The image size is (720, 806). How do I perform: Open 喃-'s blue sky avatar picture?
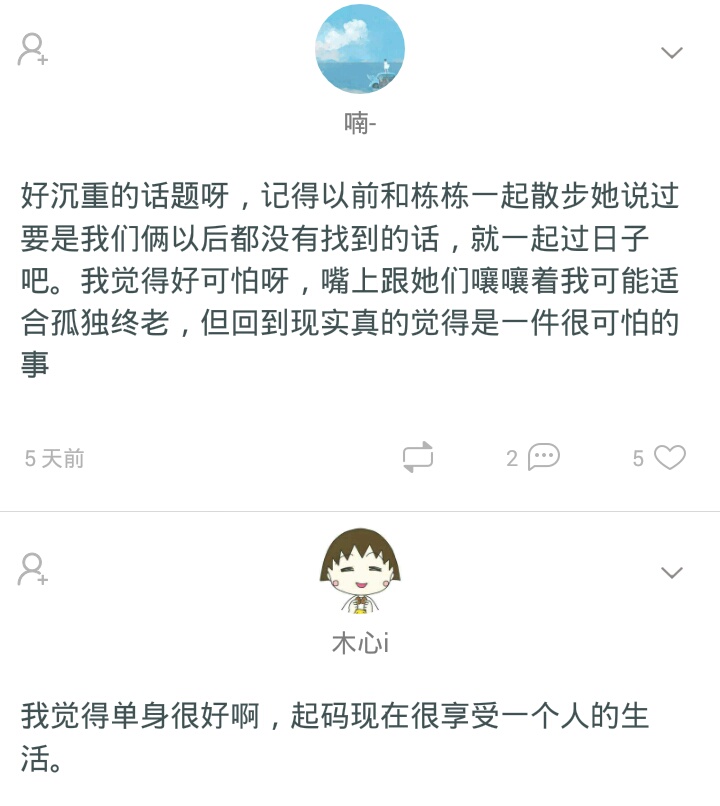pos(360,50)
